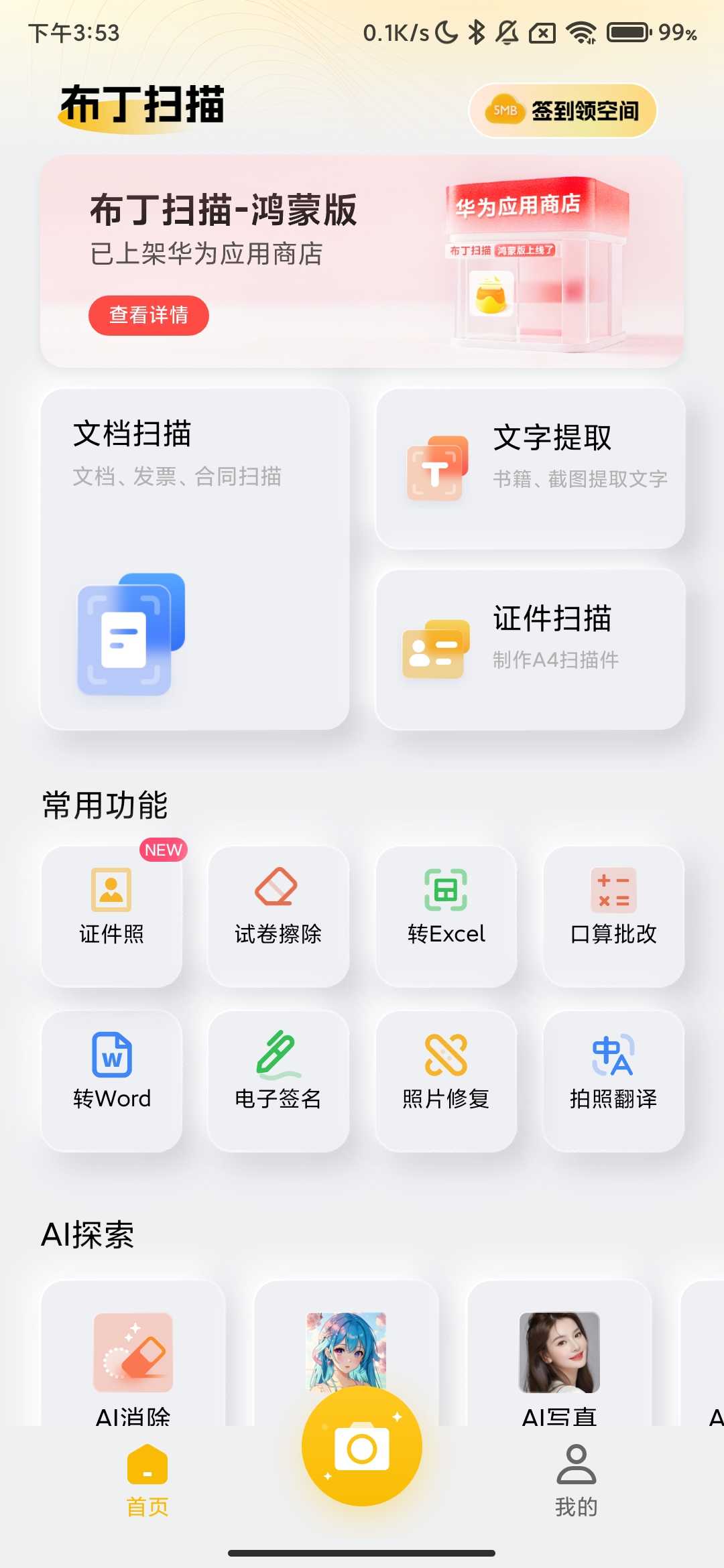Open the 拍照翻译 photo translation tool

click(613, 1079)
